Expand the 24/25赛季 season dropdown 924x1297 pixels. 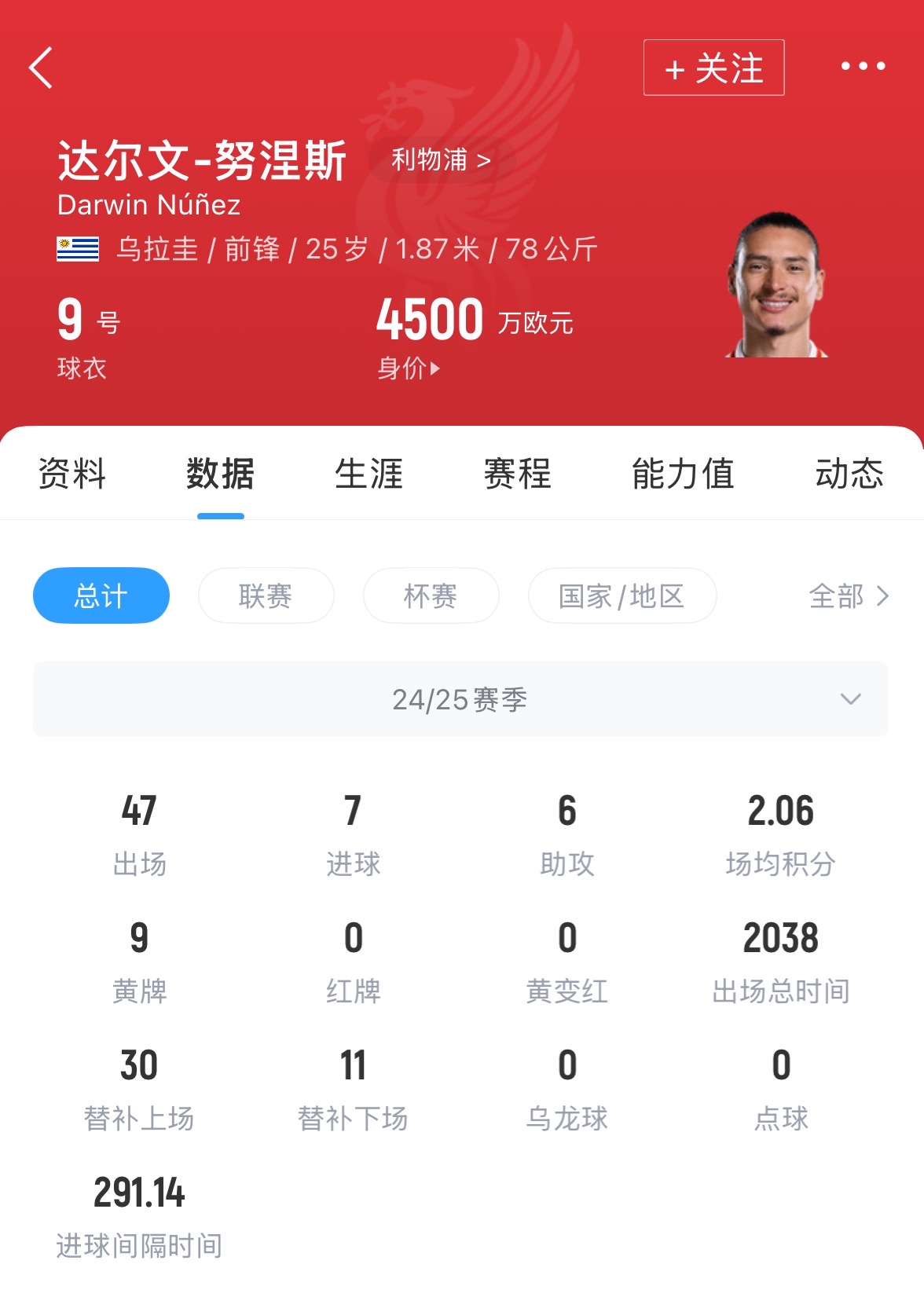click(460, 699)
